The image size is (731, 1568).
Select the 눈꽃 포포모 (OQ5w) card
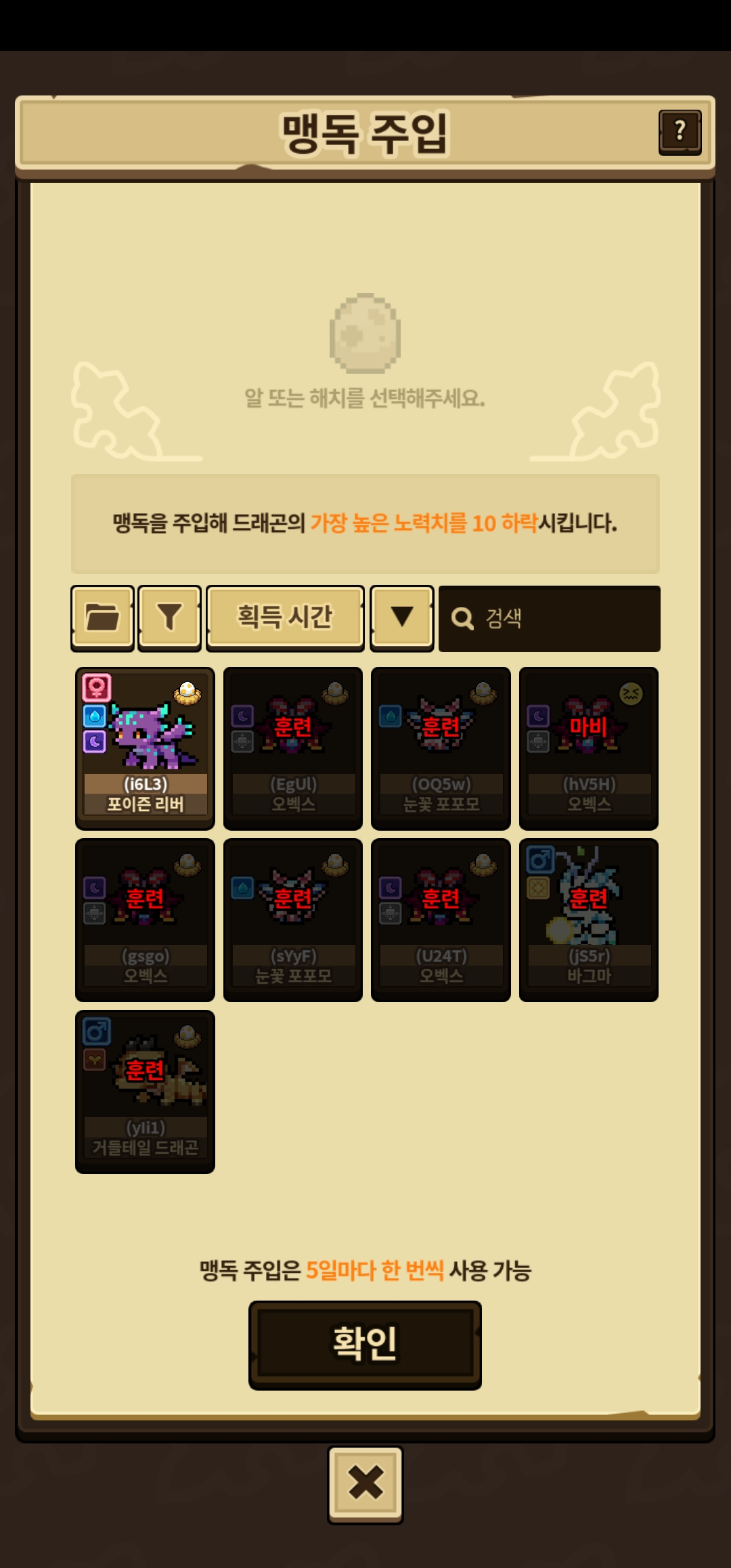(x=441, y=747)
